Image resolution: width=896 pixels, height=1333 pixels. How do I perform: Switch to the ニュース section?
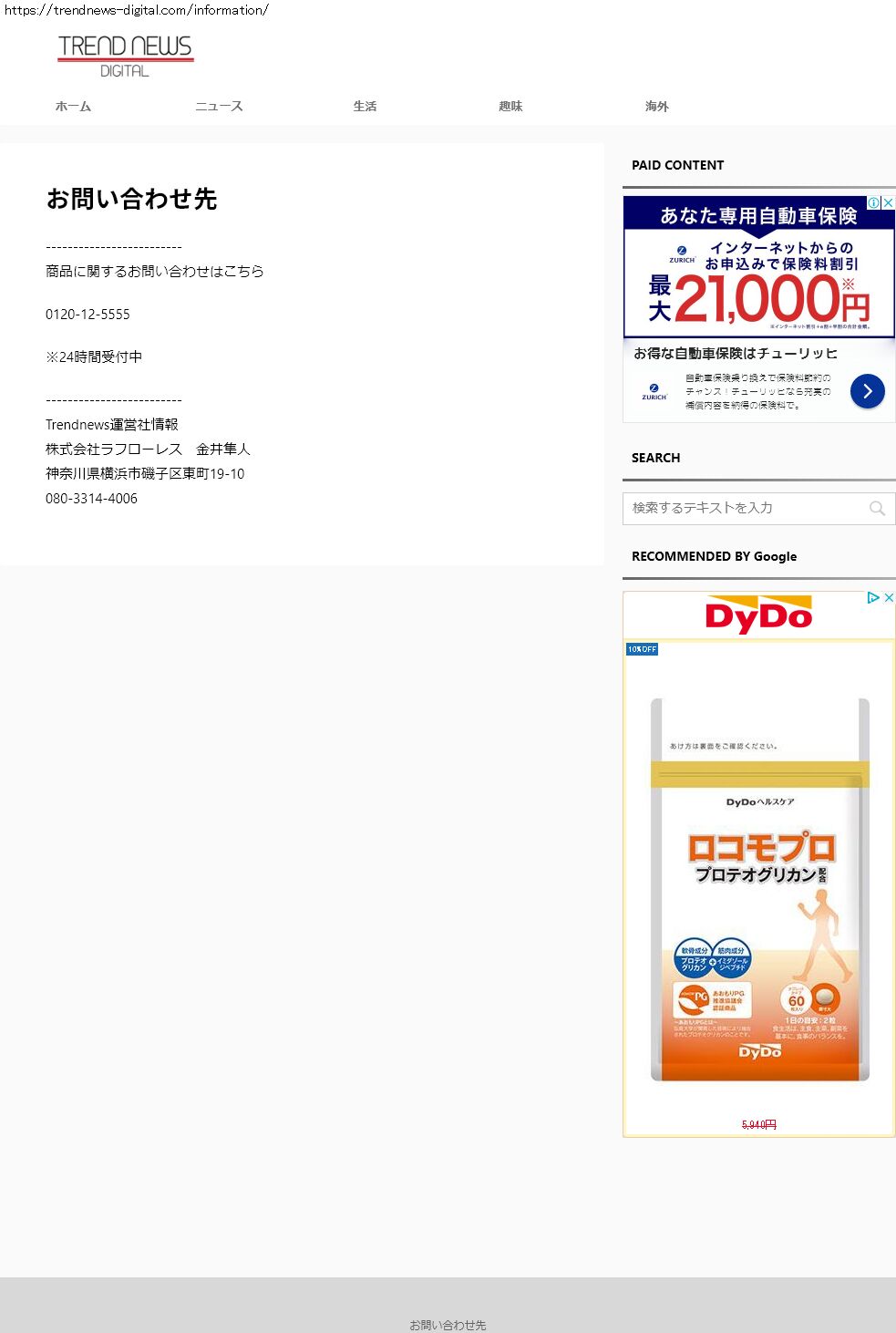pyautogui.click(x=219, y=107)
